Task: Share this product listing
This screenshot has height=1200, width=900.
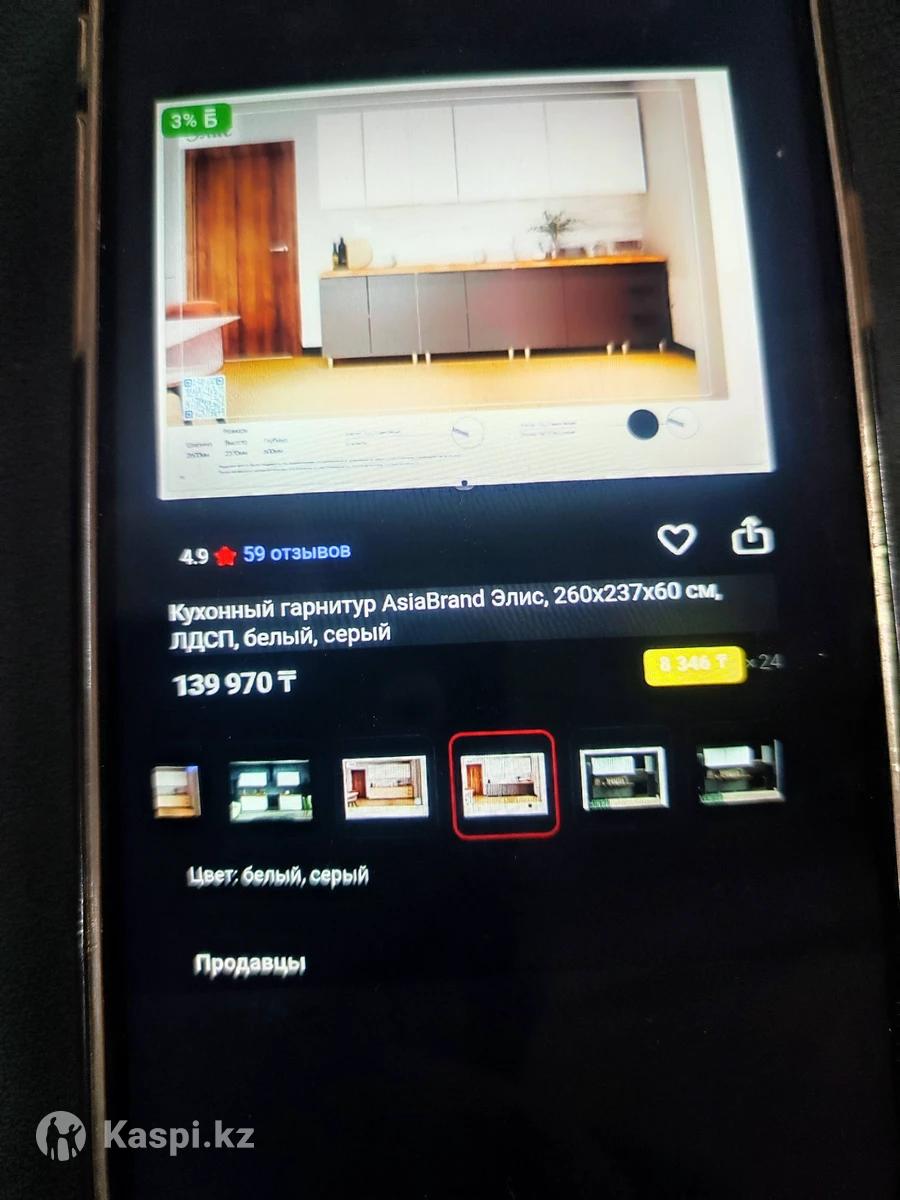Action: click(x=752, y=537)
